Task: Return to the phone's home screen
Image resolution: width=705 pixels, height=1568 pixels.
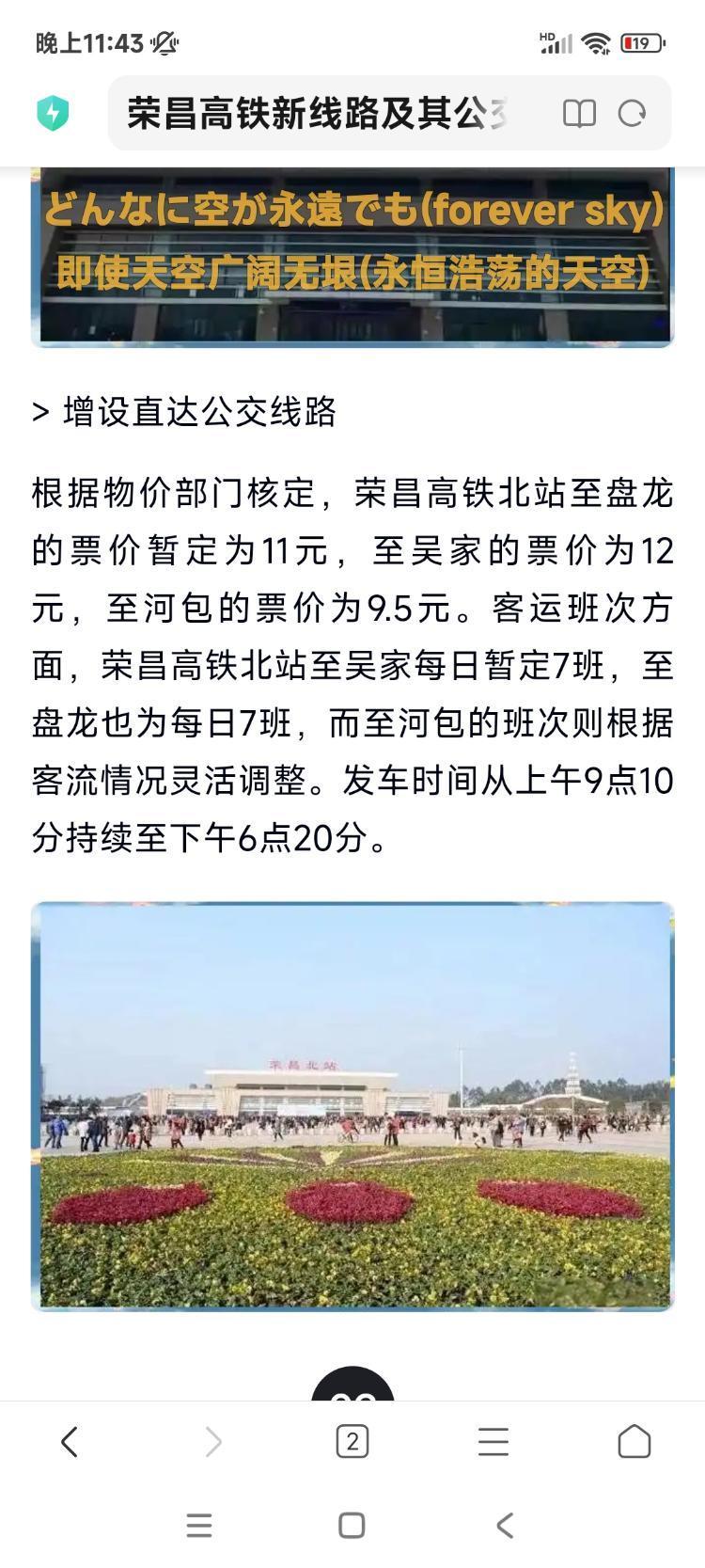Action: (352, 1525)
